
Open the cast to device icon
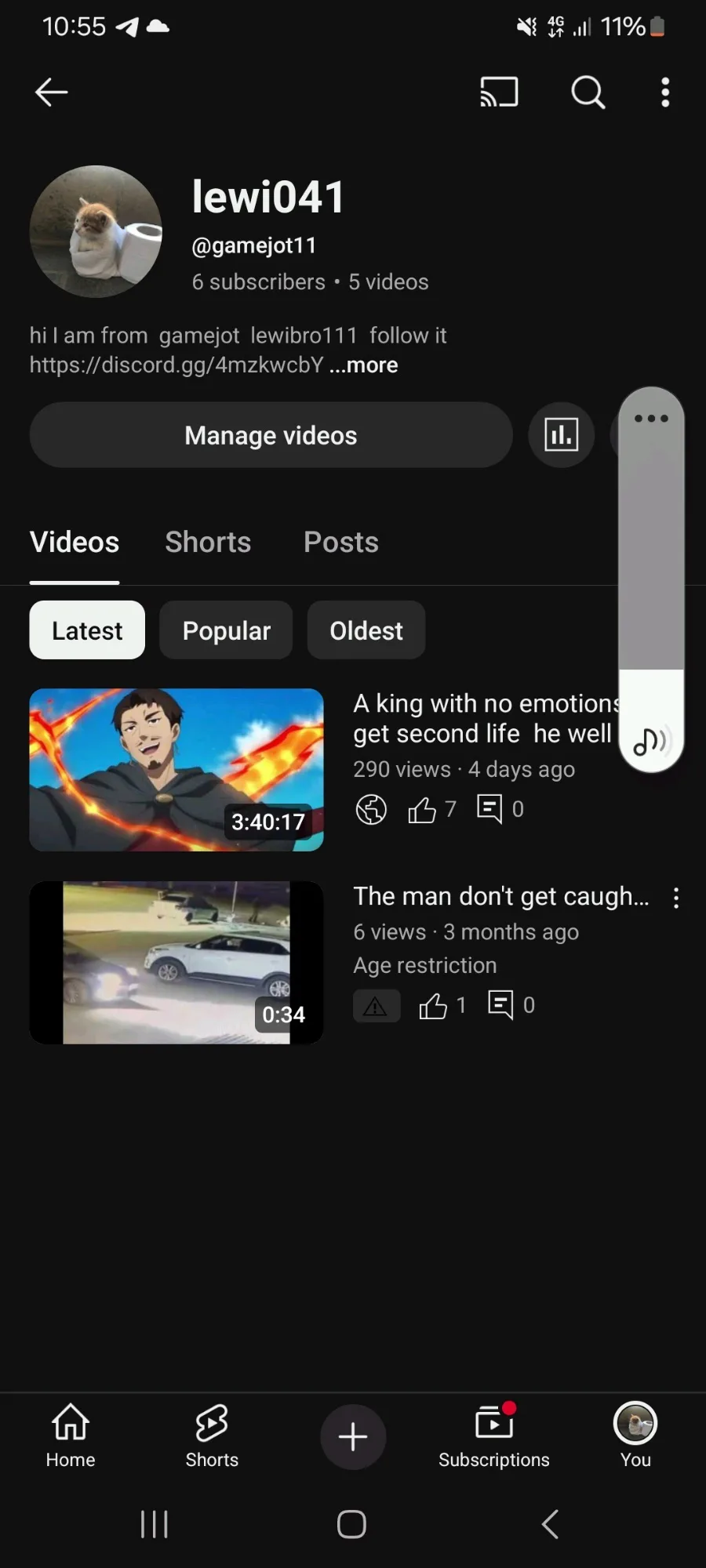tap(499, 93)
